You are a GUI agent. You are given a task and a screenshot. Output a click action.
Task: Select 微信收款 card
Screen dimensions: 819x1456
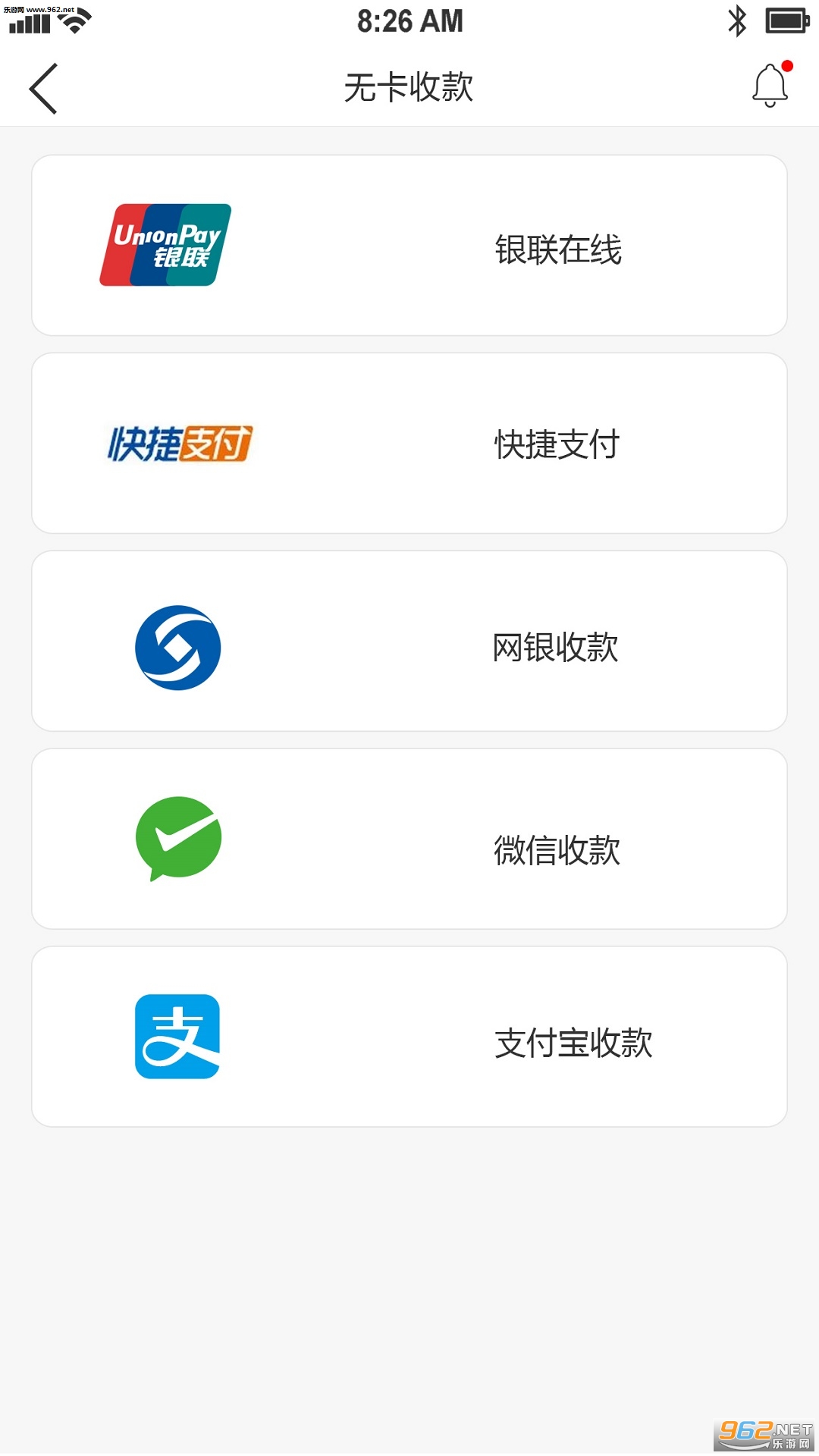[409, 839]
